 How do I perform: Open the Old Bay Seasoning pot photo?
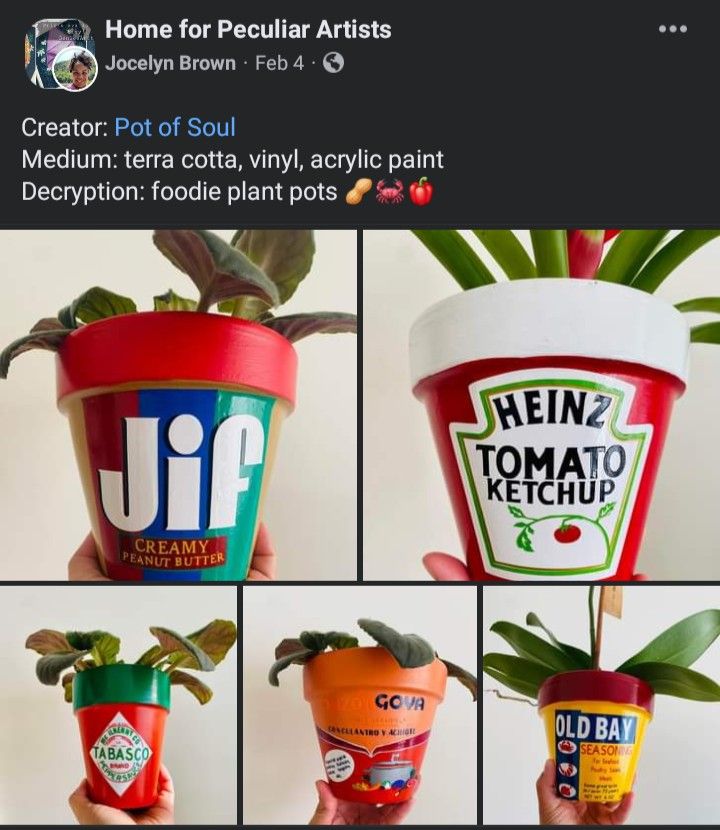(601, 705)
